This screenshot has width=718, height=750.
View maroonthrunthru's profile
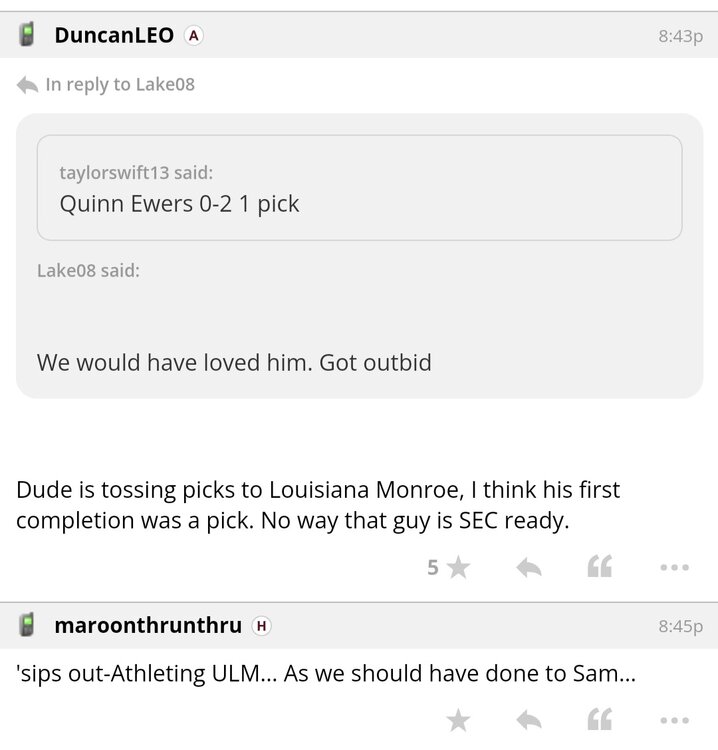pyautogui.click(x=147, y=626)
